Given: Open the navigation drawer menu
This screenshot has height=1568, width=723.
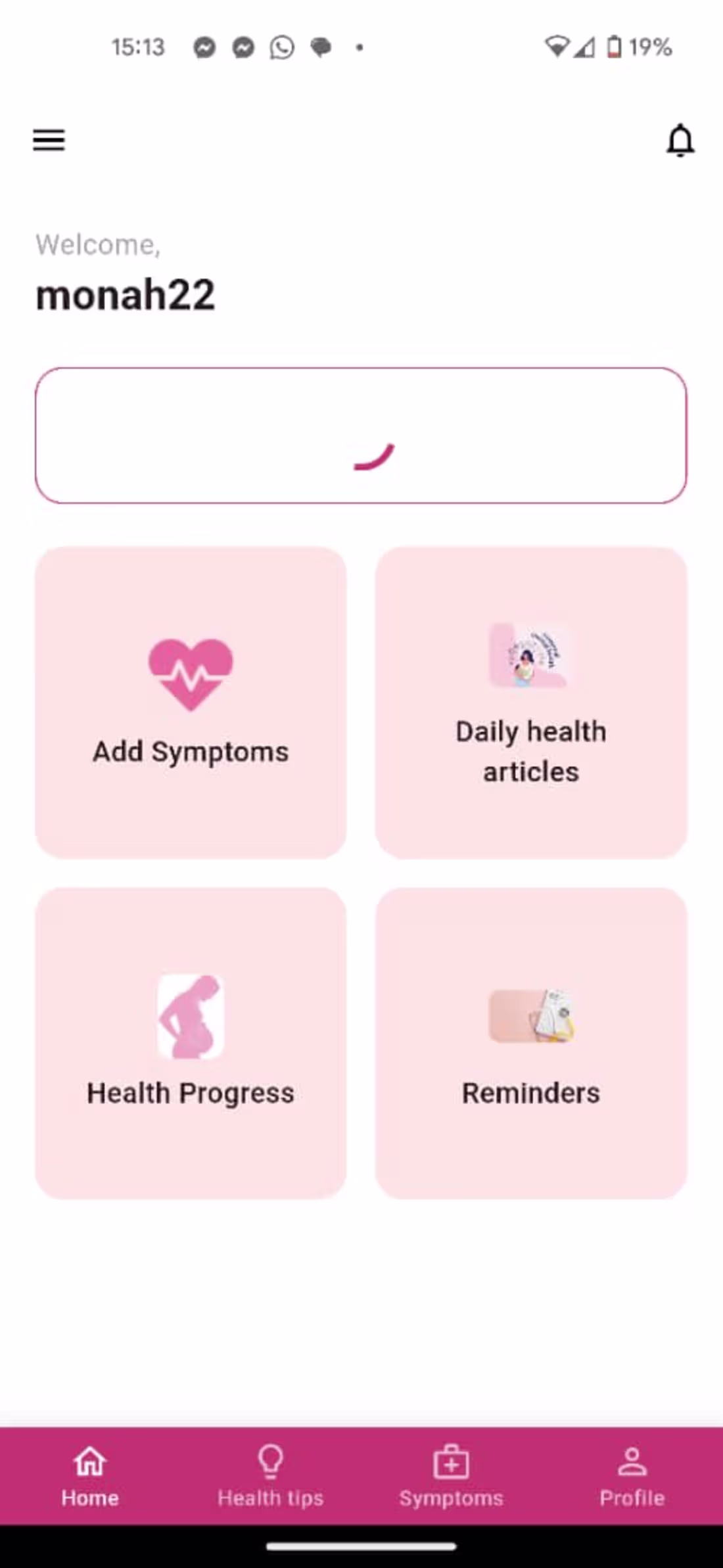Looking at the screenshot, I should click(48, 140).
